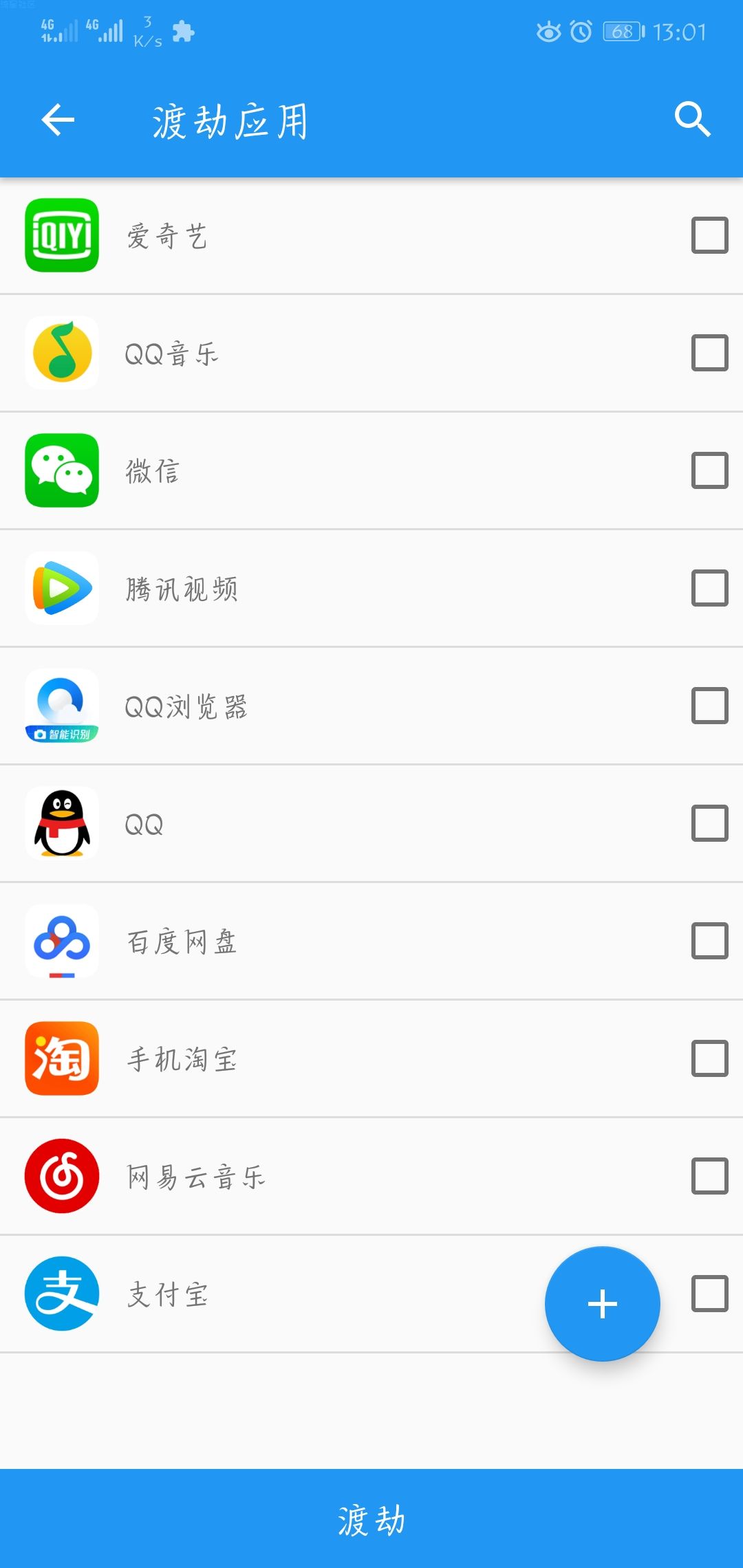This screenshot has width=743, height=1568.
Task: Select the 网易云音乐 checkbox
Action: [x=710, y=1176]
